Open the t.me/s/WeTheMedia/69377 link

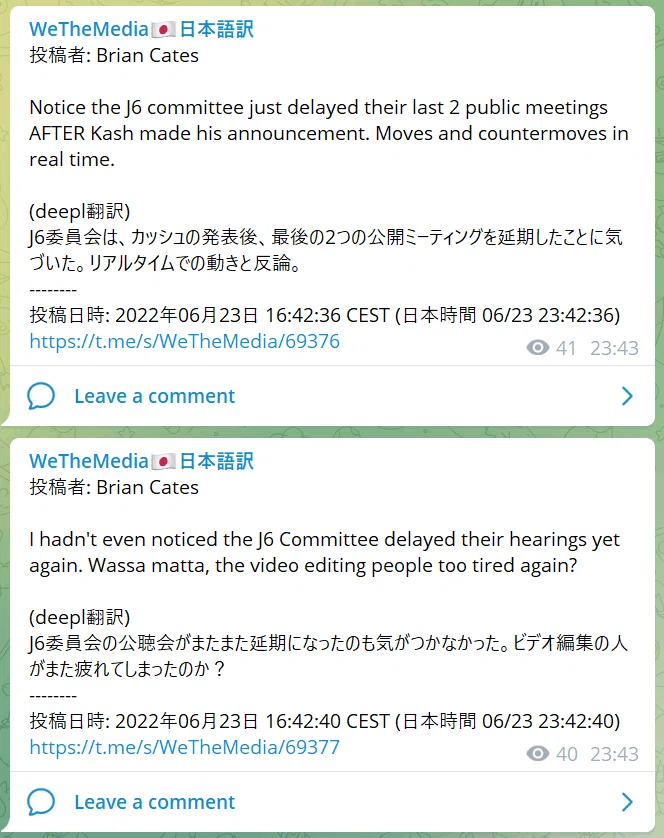(x=184, y=747)
